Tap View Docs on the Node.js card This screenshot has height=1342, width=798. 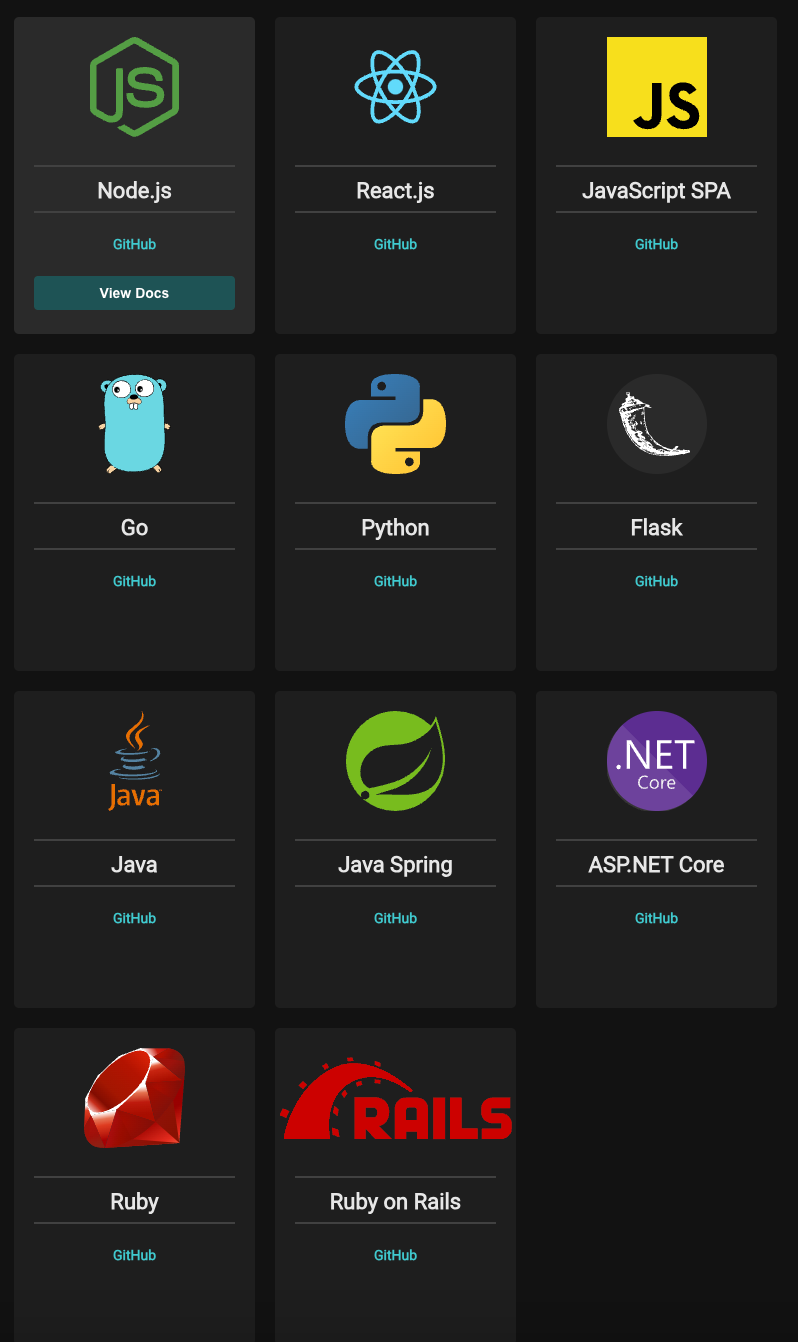[x=134, y=293]
